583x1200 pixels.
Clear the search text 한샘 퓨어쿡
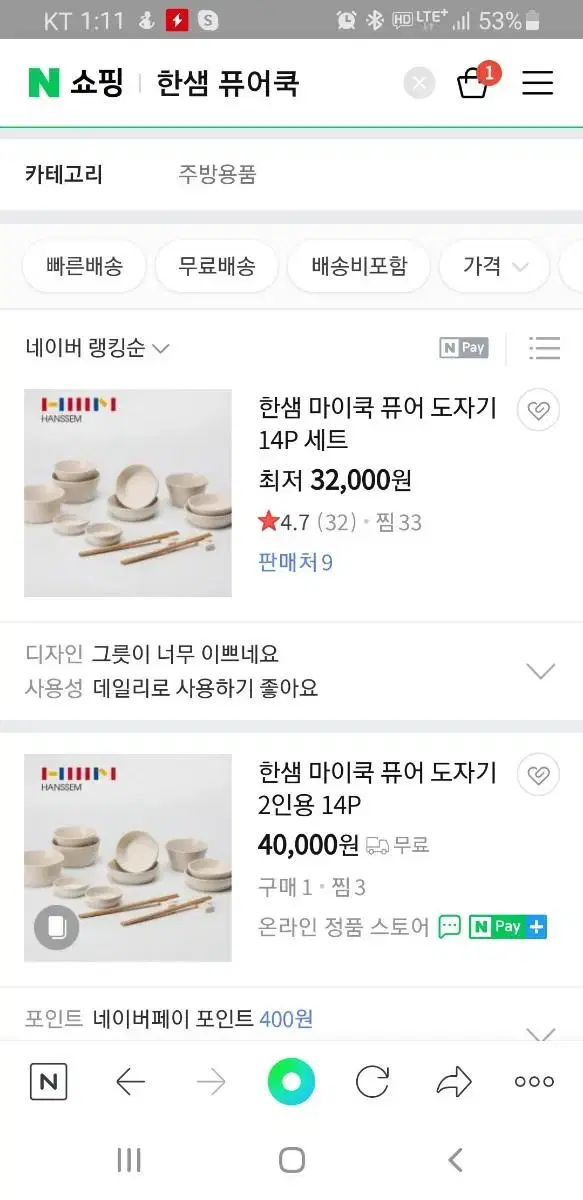(x=420, y=83)
